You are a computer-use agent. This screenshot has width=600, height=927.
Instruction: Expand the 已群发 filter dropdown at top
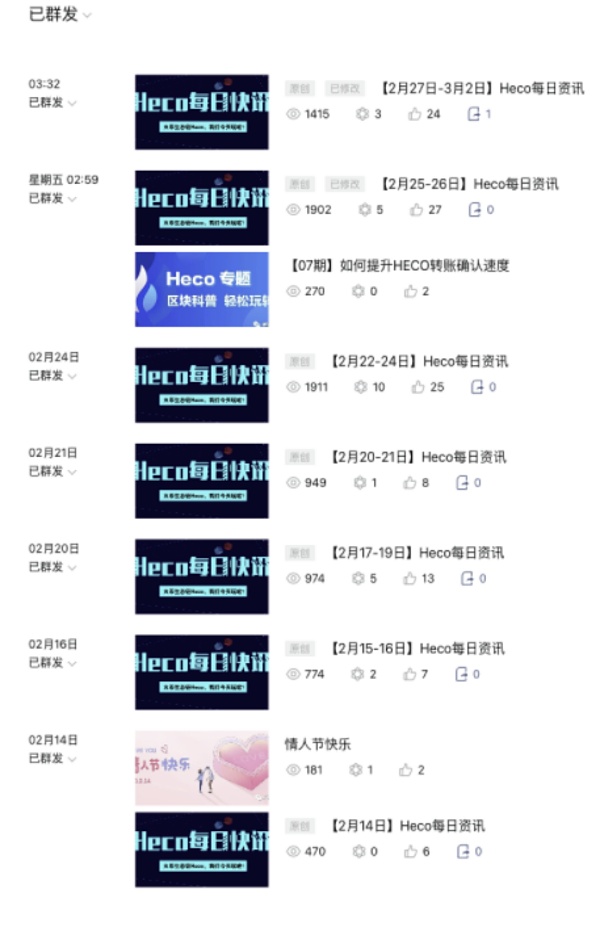61,15
